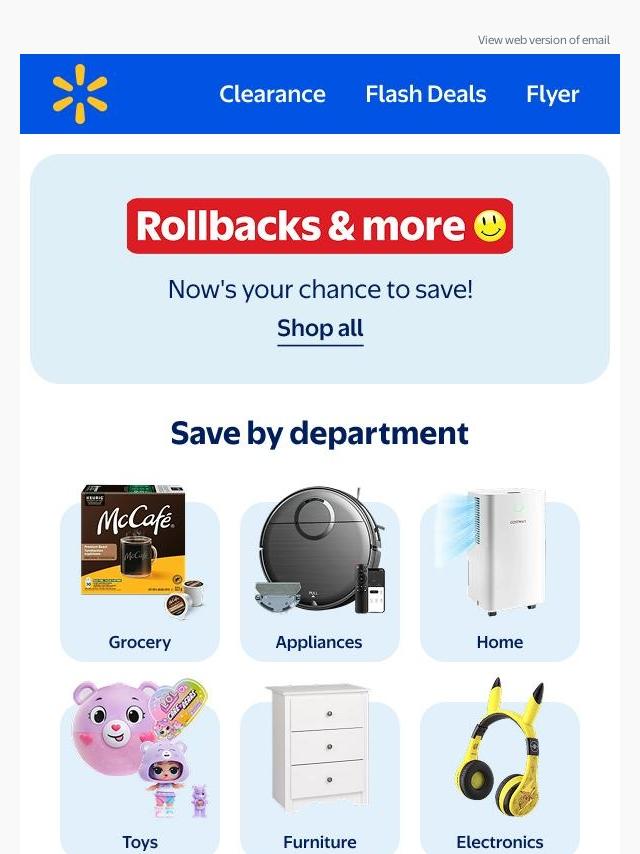Select the Home department tile
This screenshot has height=854, width=640.
(499, 575)
